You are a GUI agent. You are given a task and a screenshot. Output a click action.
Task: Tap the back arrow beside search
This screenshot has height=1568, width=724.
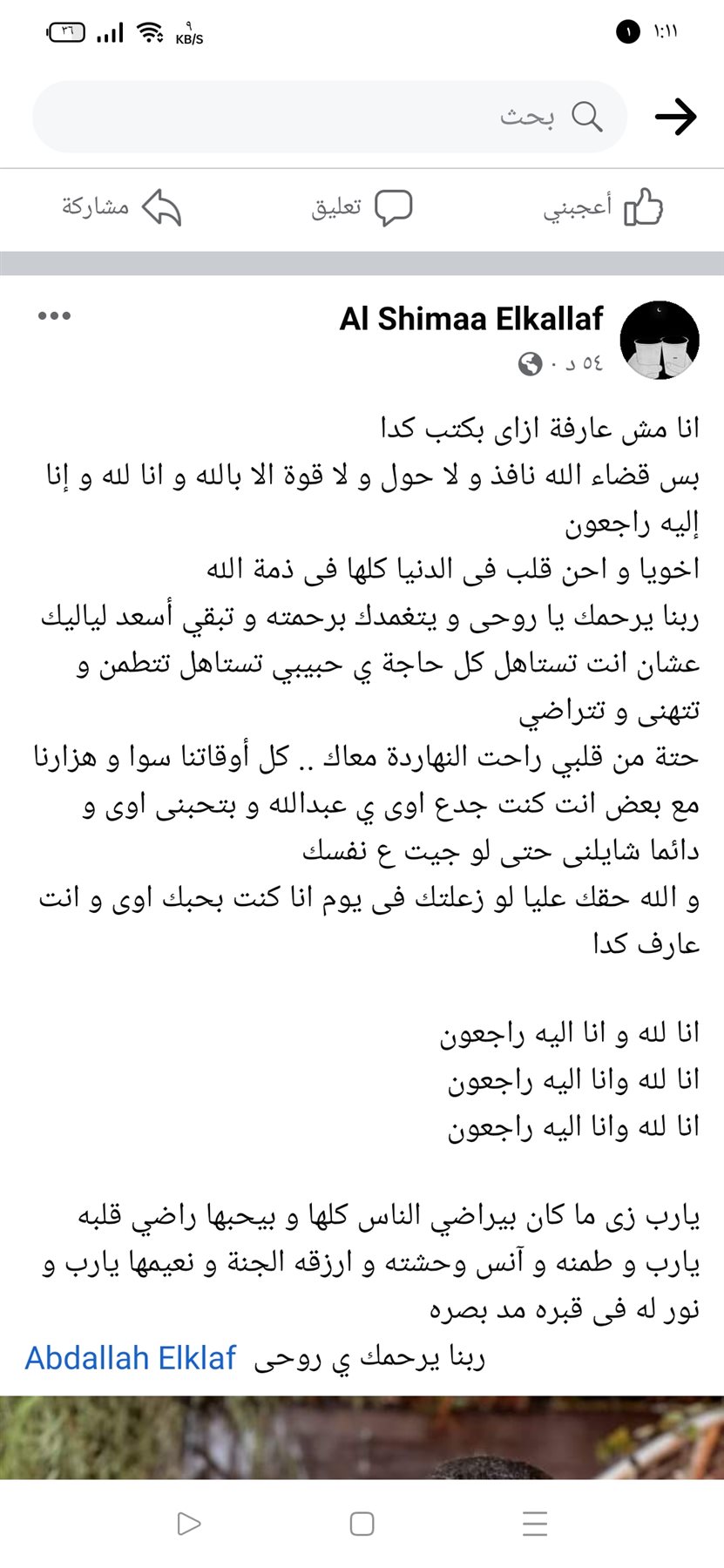point(676,117)
